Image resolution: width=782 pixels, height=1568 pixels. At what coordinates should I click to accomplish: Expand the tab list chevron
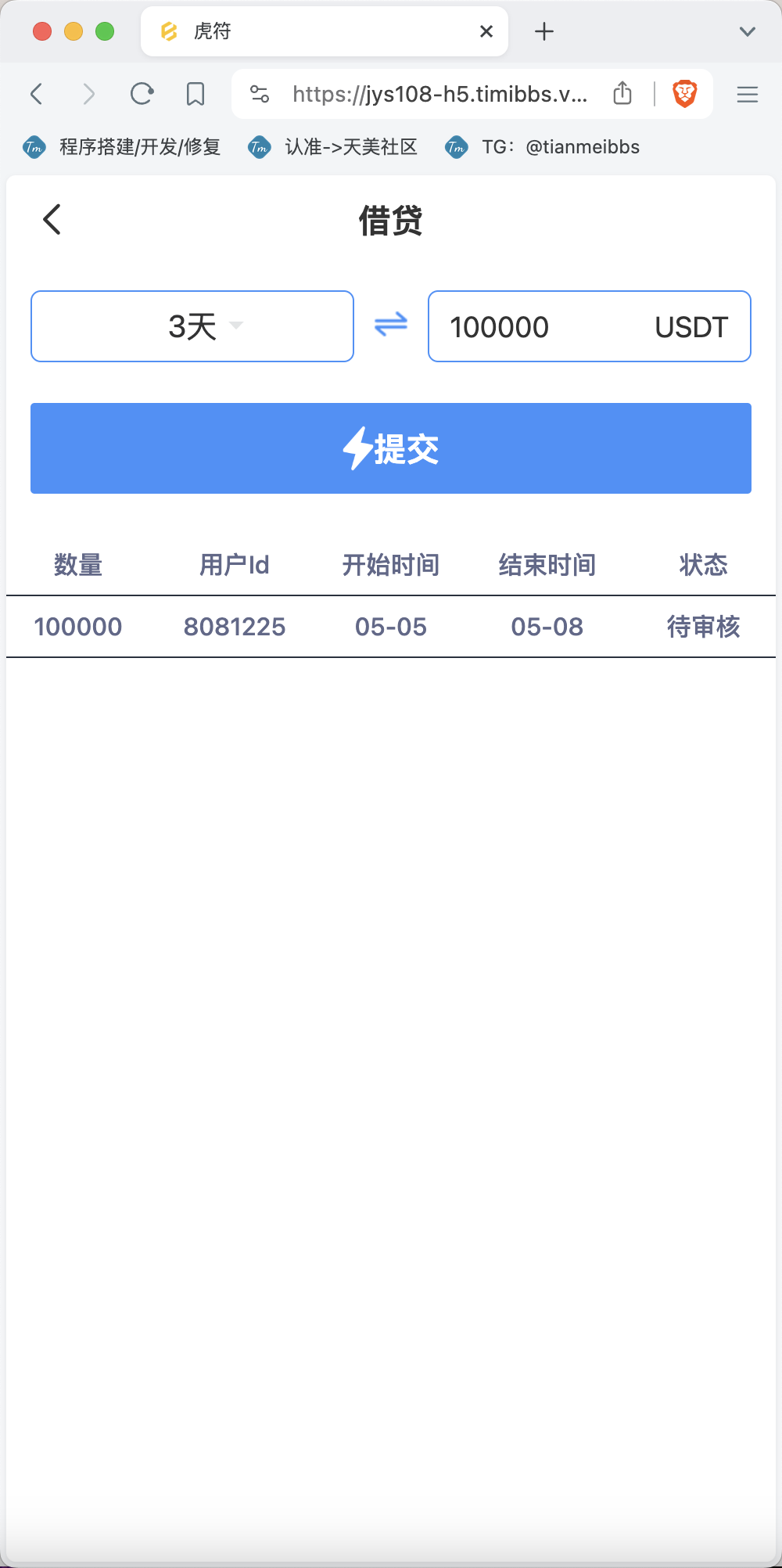tap(748, 31)
